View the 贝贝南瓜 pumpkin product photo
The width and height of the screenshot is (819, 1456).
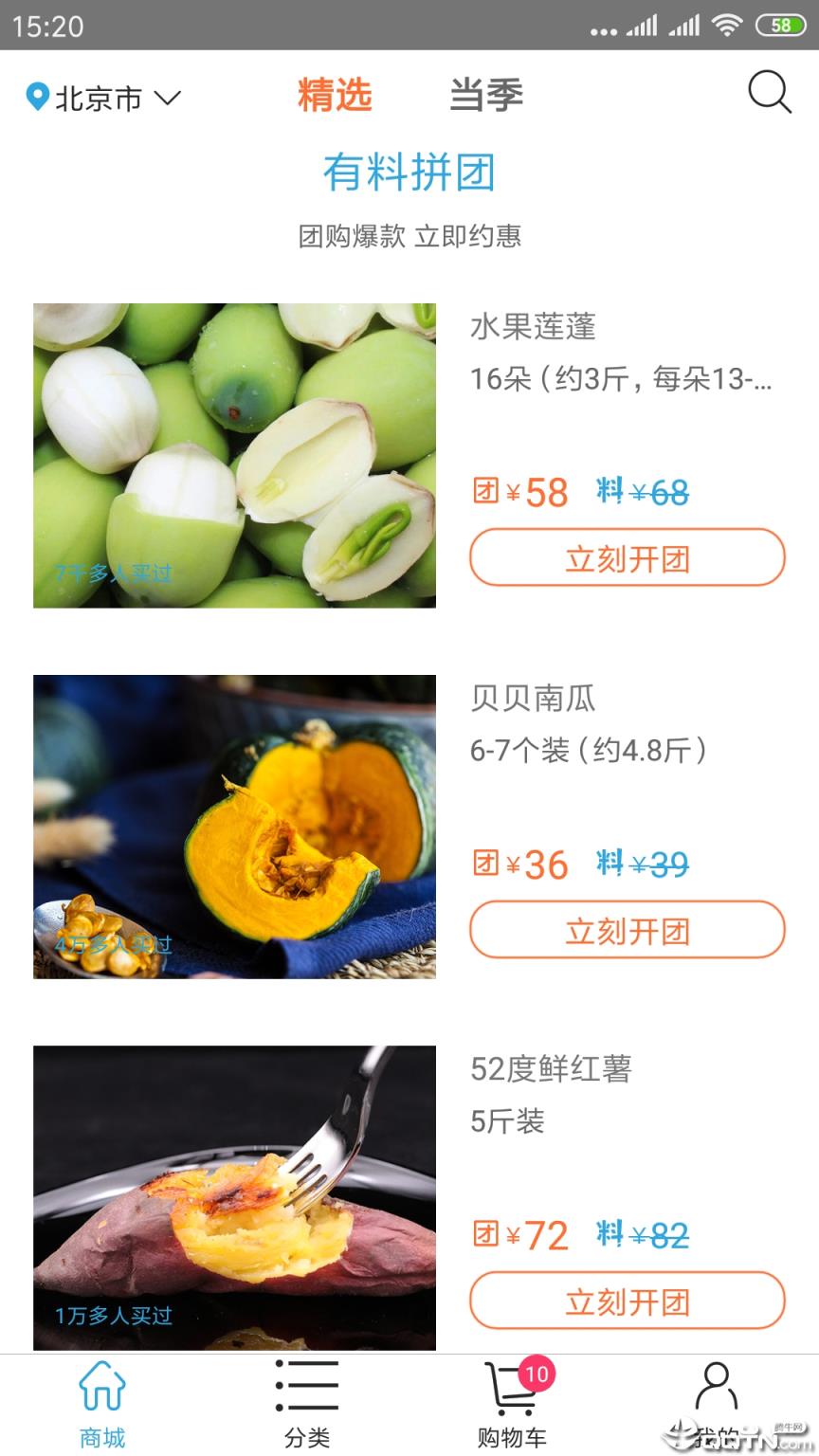coord(234,827)
